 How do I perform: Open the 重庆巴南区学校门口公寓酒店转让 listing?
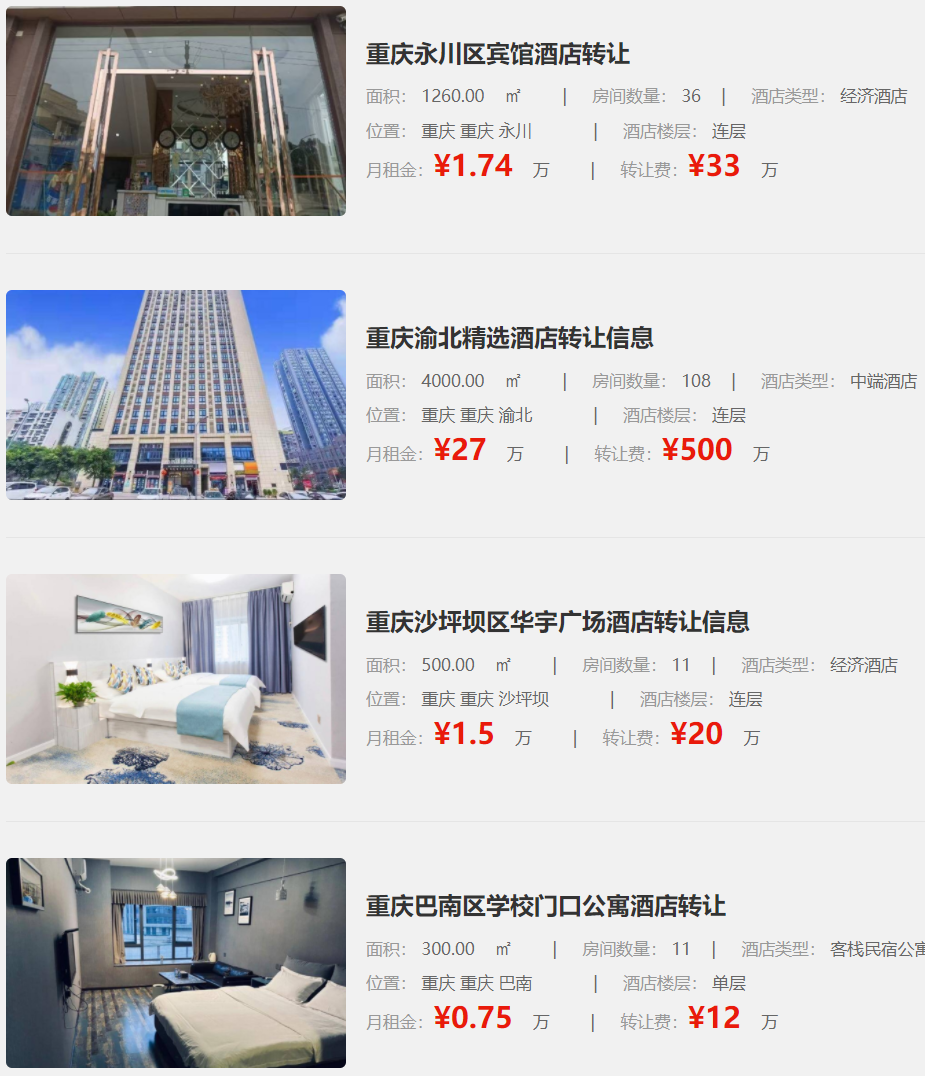coord(545,906)
